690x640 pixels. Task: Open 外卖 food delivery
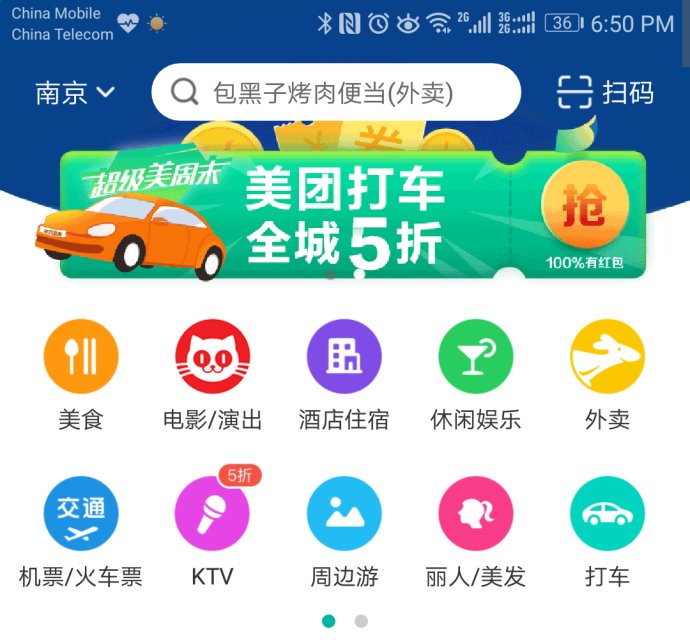pos(607,357)
